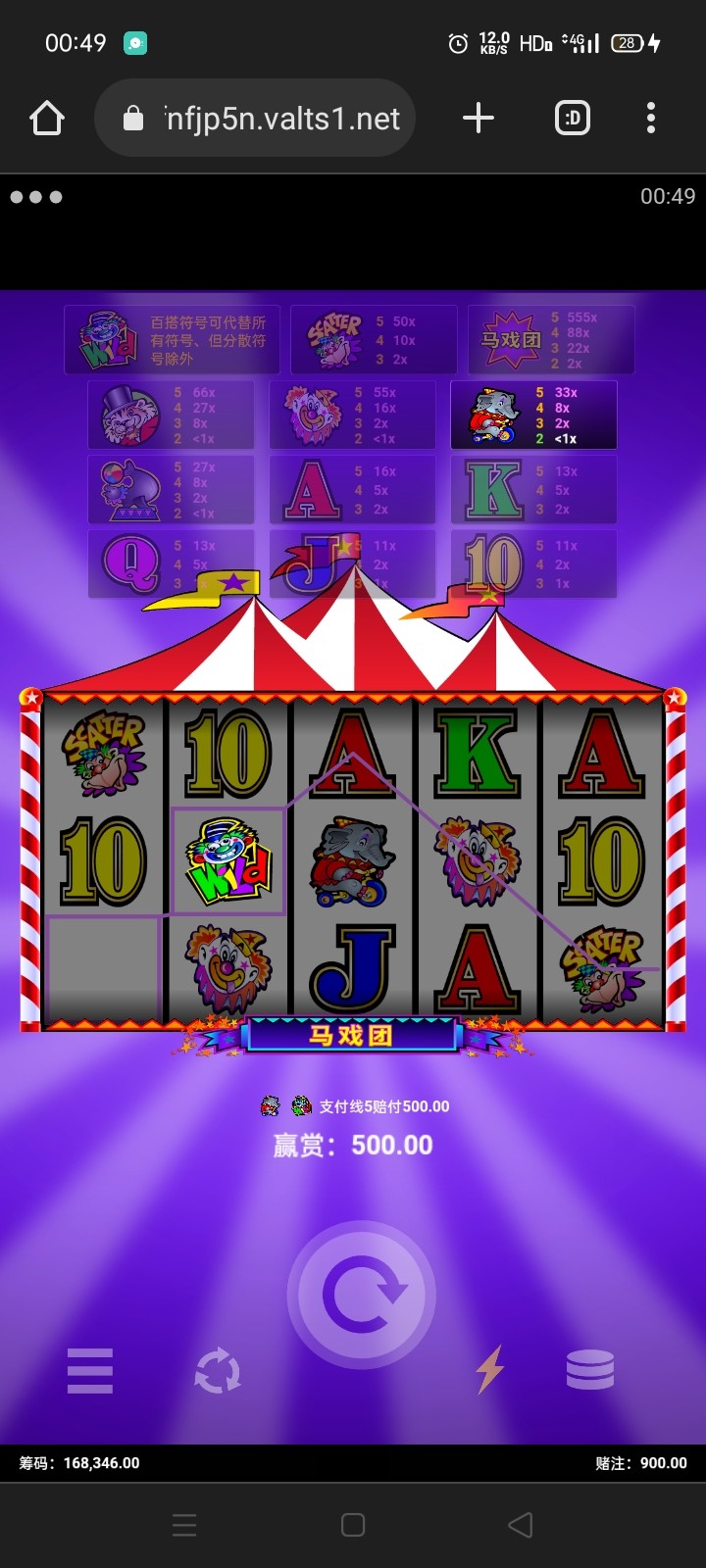This screenshot has height=1568, width=706.
Task: View open tabs switcher
Action: (573, 119)
